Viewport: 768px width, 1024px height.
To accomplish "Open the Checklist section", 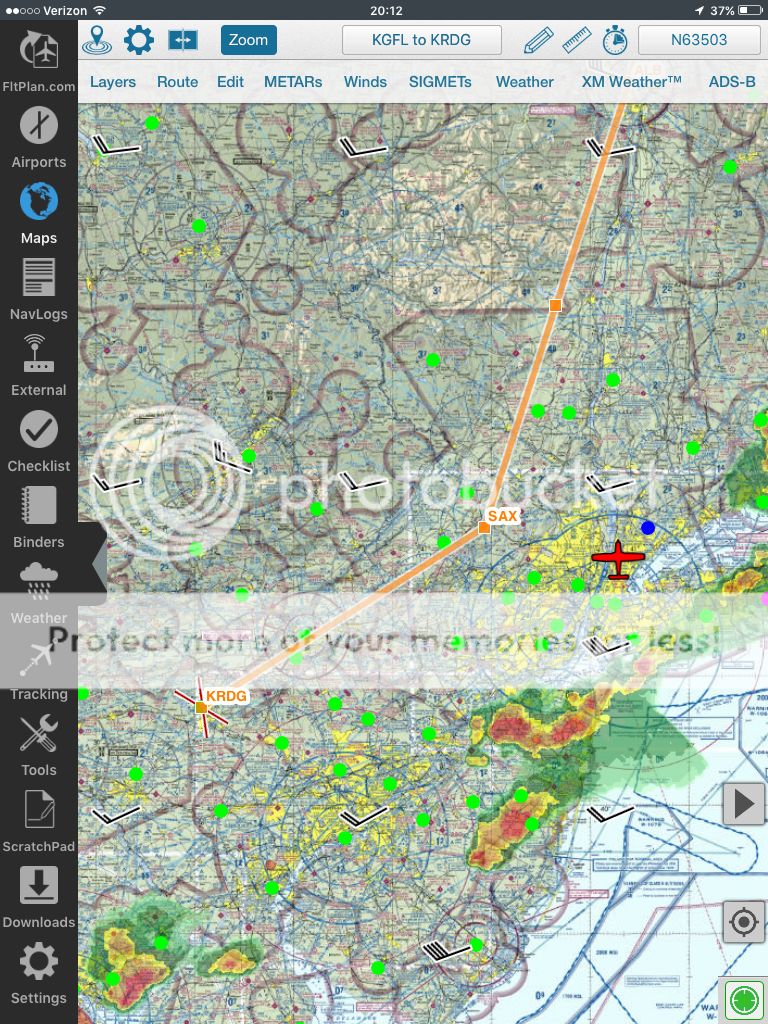I will point(39,442).
